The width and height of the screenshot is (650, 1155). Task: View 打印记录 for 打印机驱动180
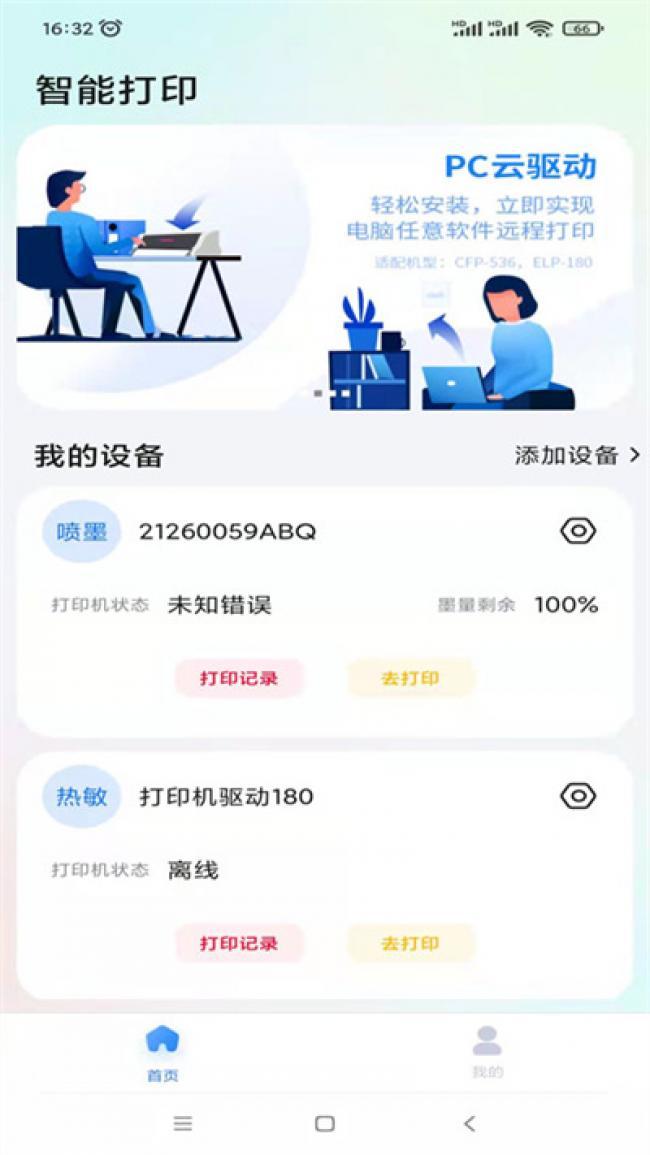239,943
